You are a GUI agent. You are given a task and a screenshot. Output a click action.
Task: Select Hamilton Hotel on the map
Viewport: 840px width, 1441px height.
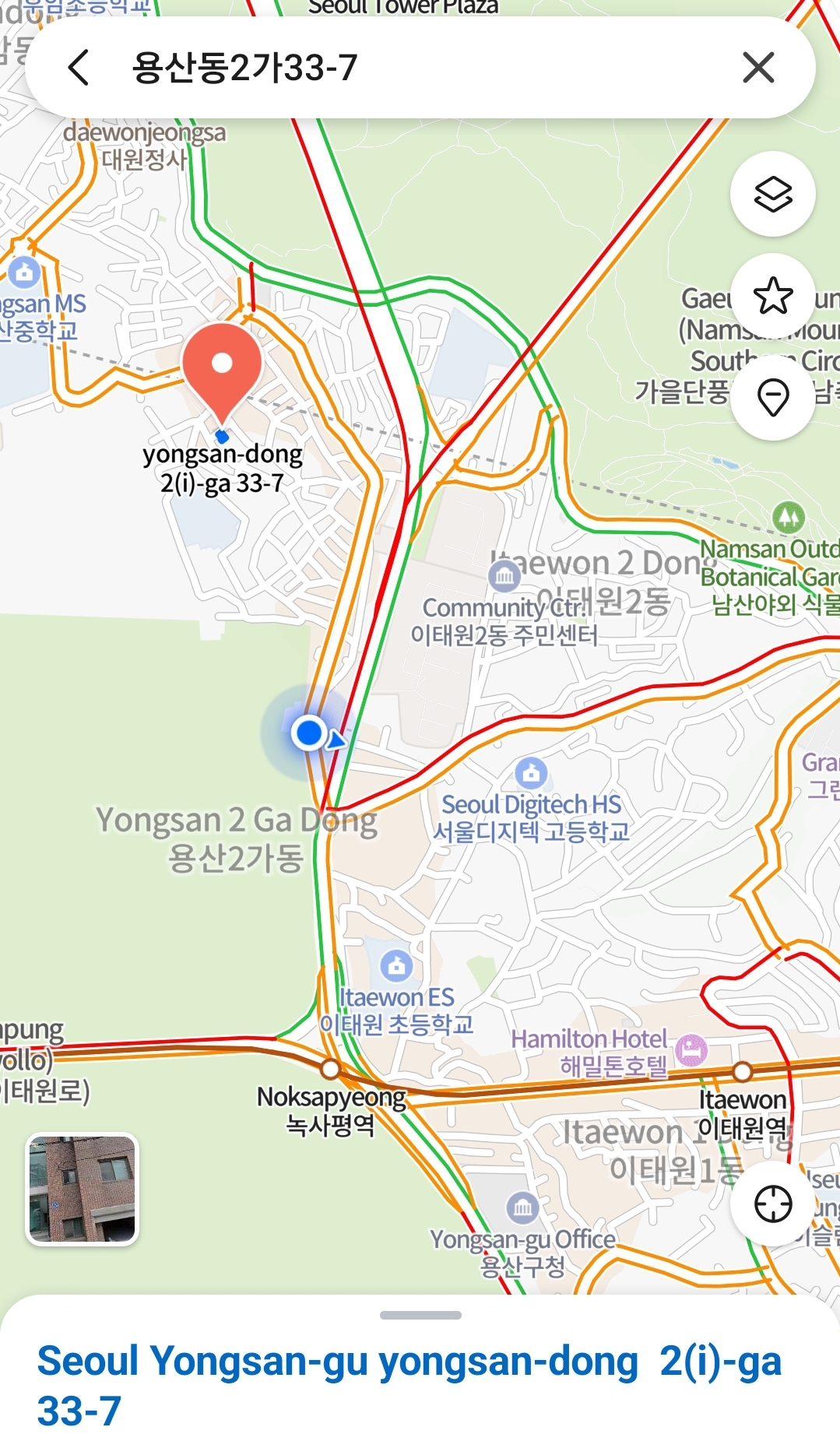[x=691, y=1049]
